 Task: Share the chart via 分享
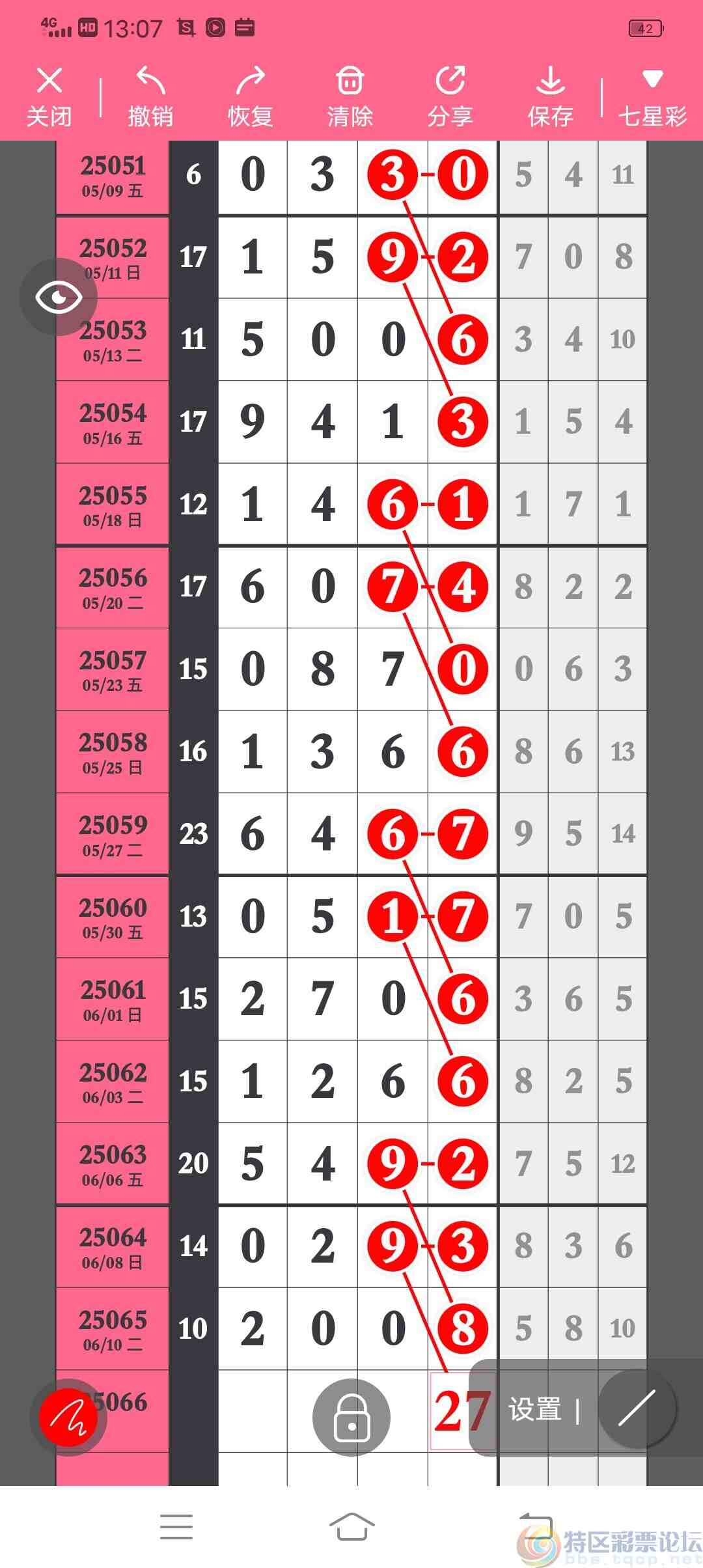tap(450, 96)
